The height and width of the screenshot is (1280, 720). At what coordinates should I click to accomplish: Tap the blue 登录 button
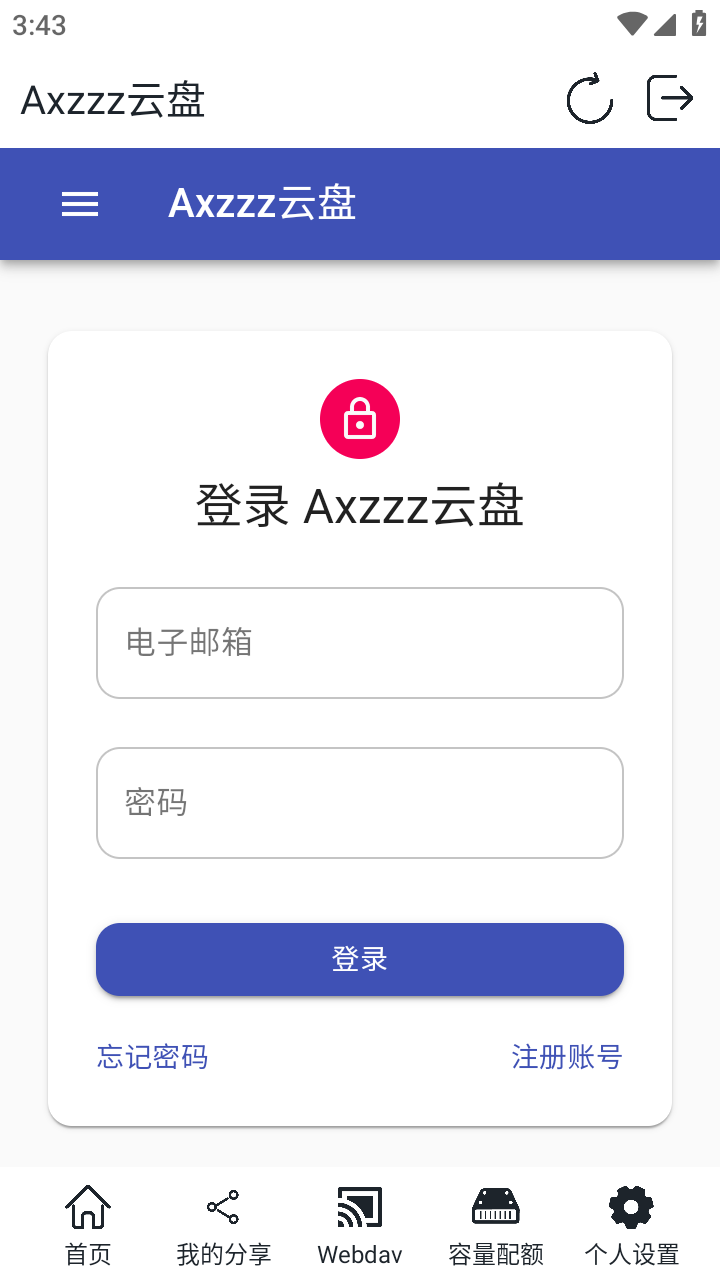[x=360, y=959]
